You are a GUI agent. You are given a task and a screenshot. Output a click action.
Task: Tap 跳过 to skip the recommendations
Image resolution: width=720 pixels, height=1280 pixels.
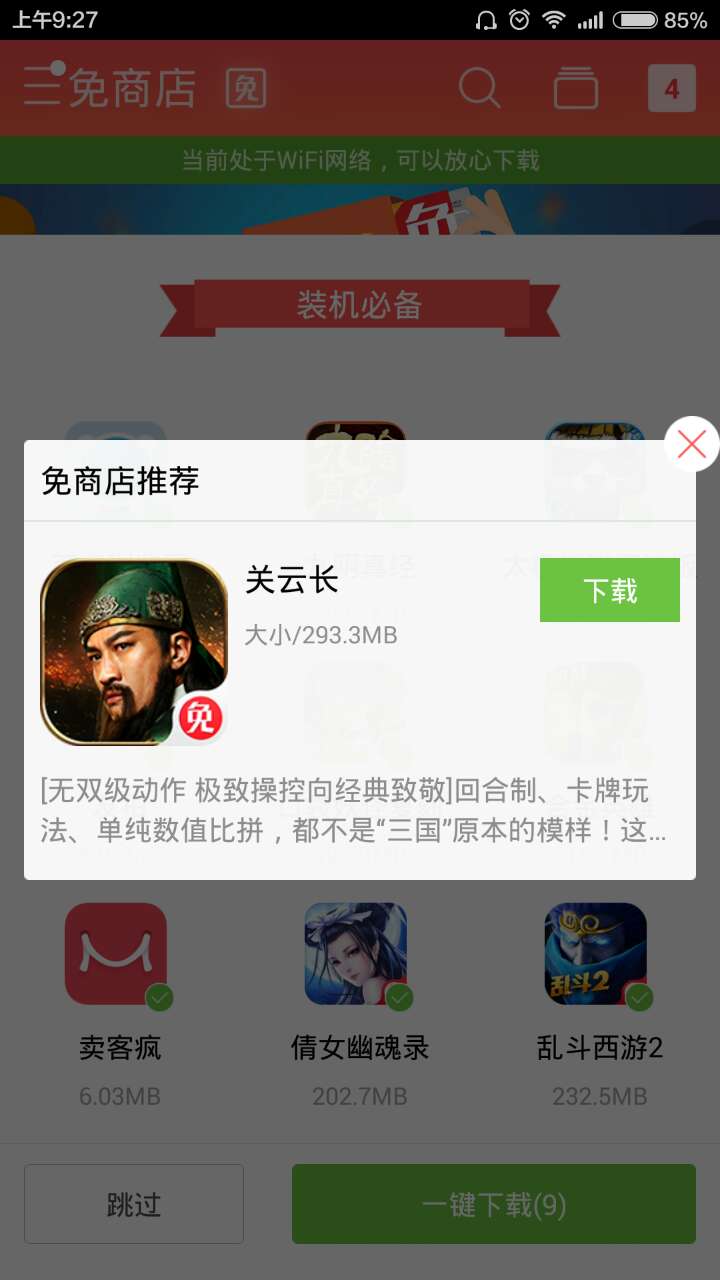tap(134, 1204)
